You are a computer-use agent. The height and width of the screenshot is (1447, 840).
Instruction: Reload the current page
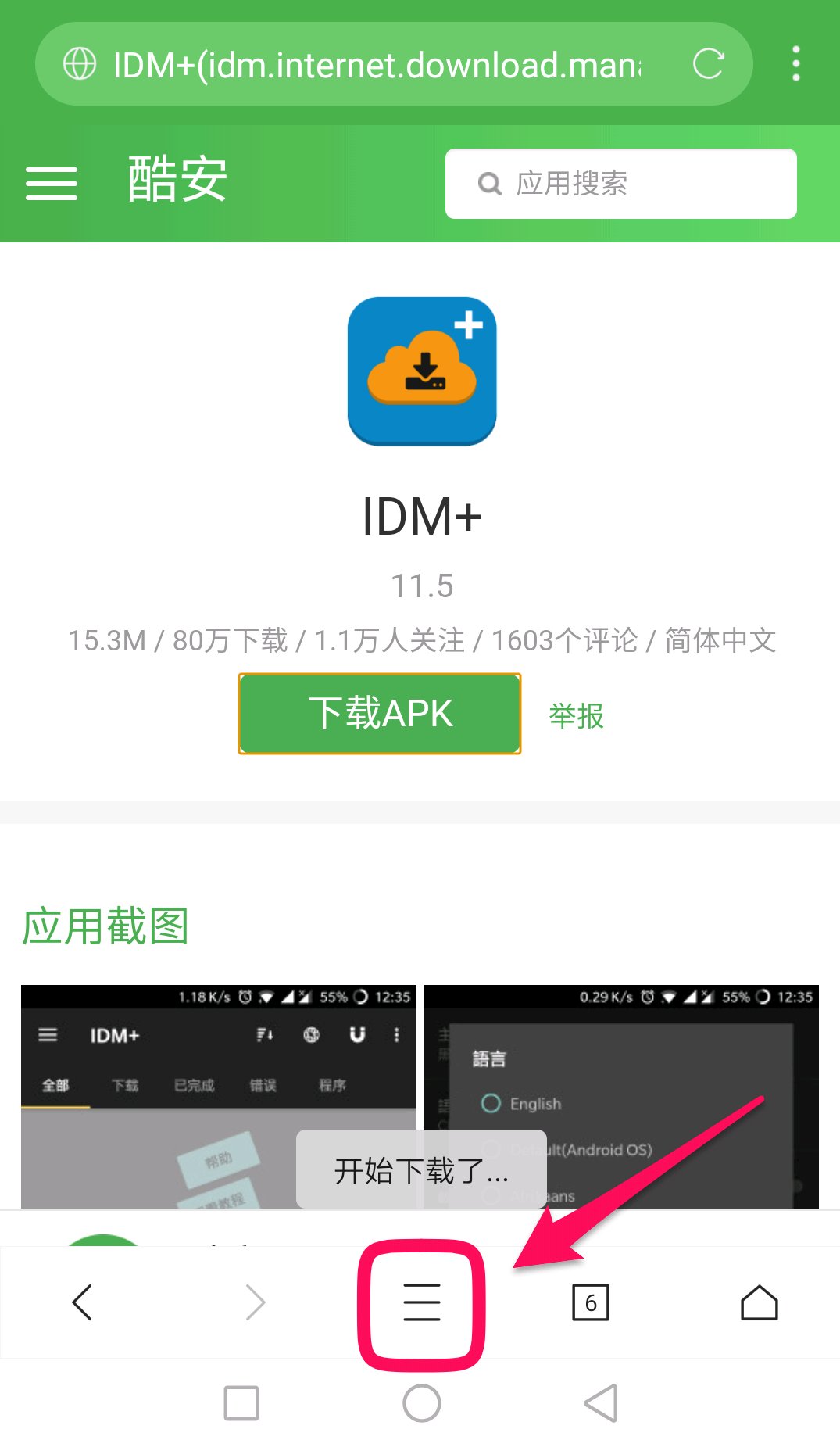coord(708,64)
